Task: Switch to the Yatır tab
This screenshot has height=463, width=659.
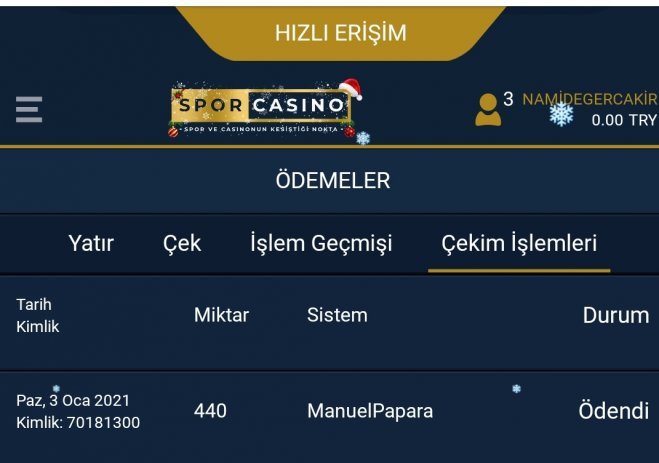Action: coord(91,243)
